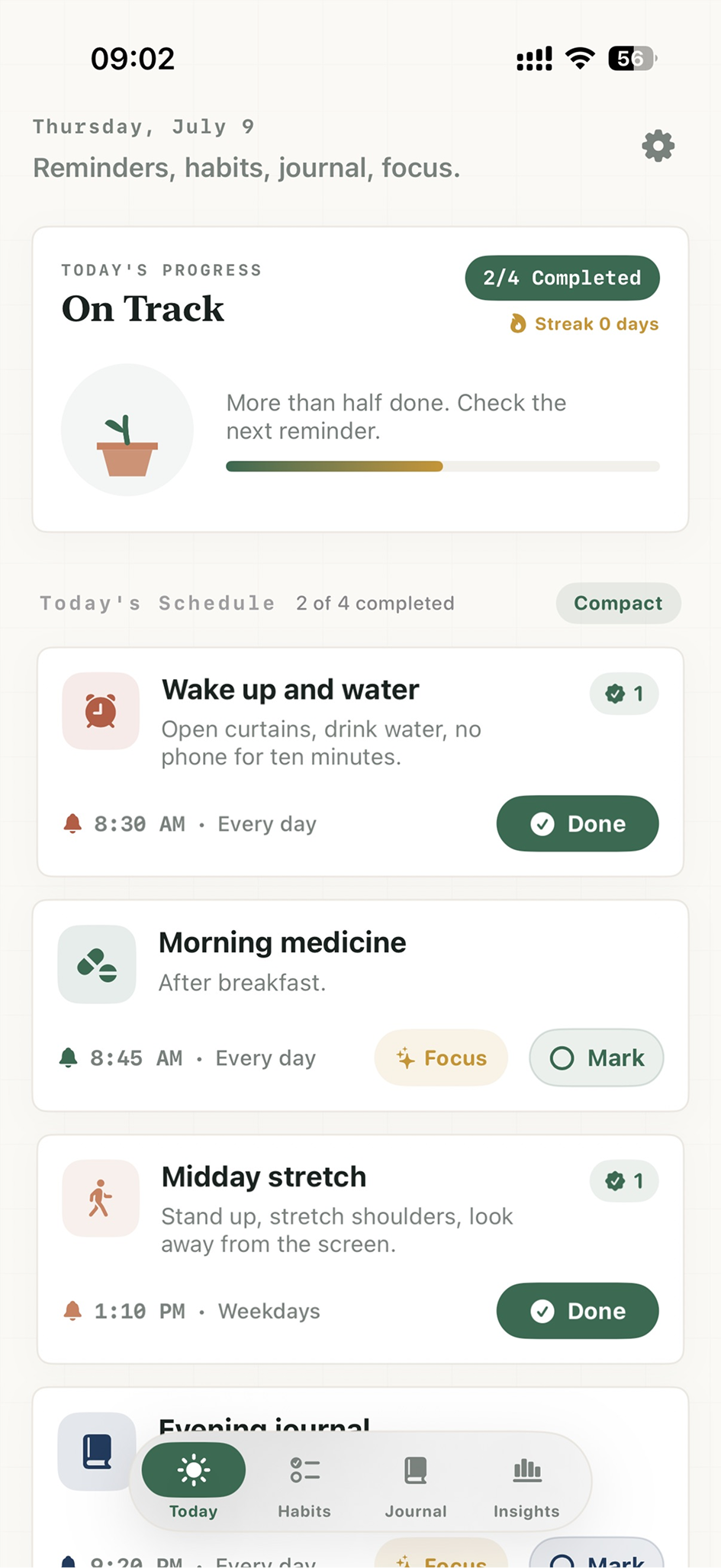Start Focus for Morning medicine

441,1058
